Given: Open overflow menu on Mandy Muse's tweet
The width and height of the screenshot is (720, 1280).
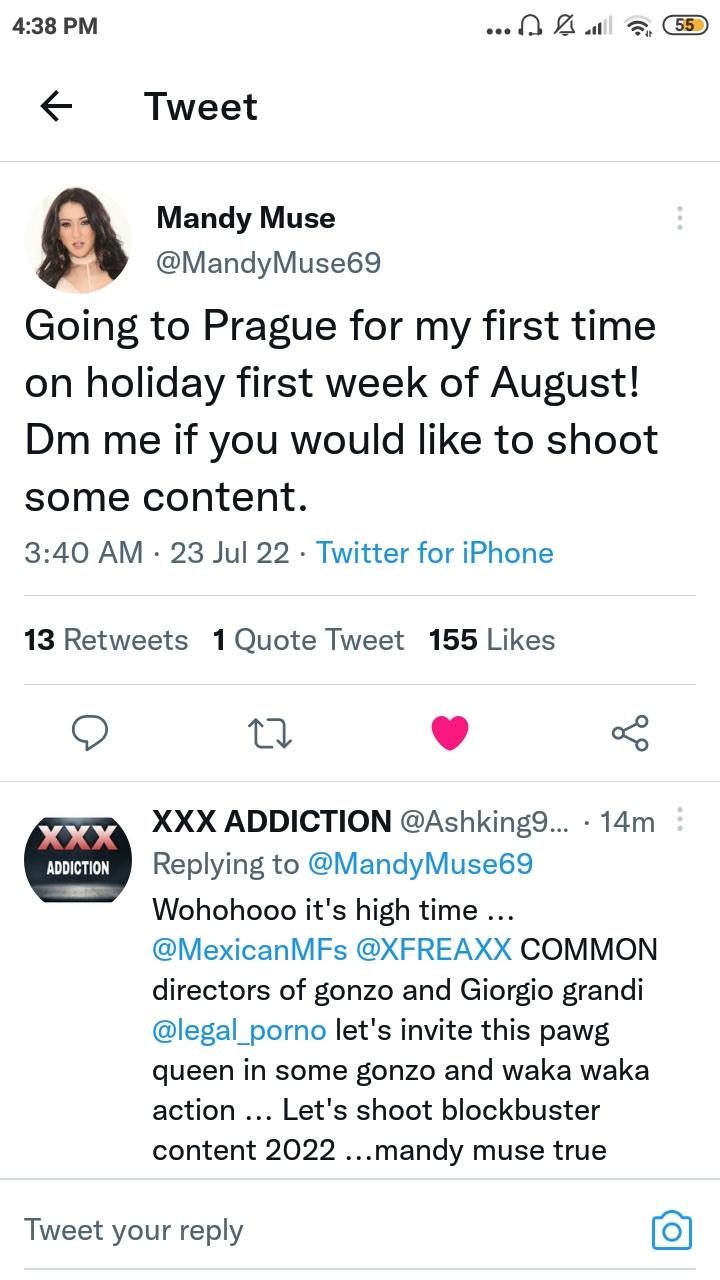Looking at the screenshot, I should click(680, 218).
